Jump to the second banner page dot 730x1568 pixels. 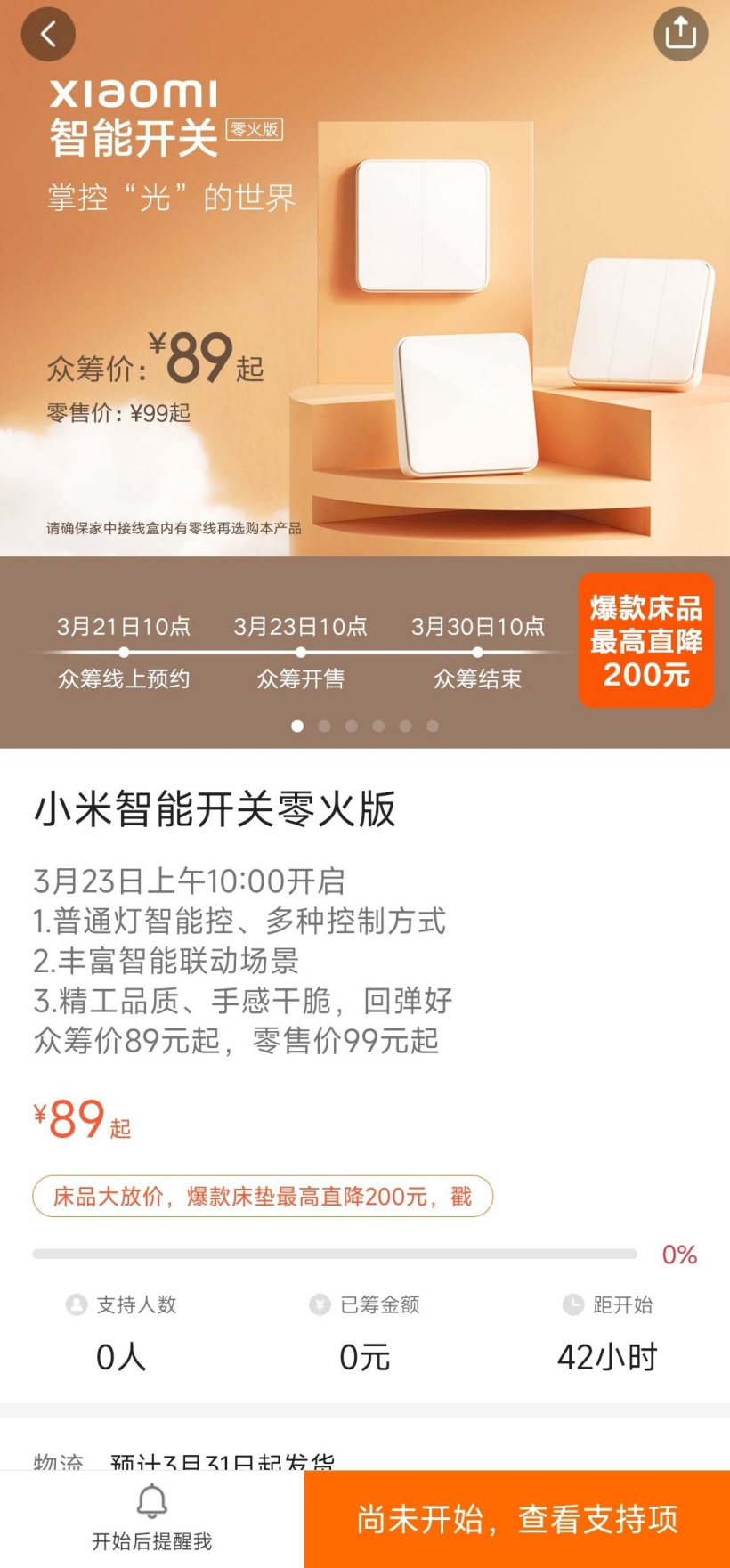pos(325,727)
